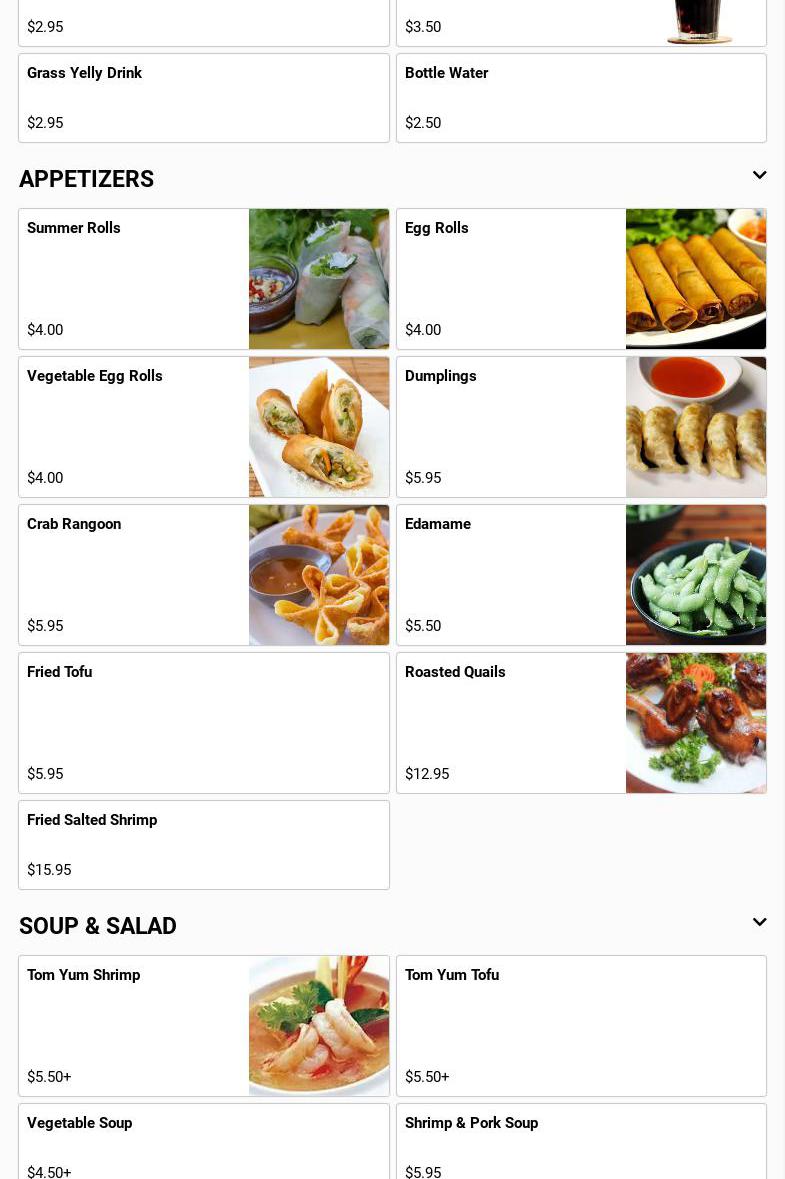Open the Tom Yum Shrimp soup
Image resolution: width=785 pixels, height=1179 pixels.
[204, 1026]
